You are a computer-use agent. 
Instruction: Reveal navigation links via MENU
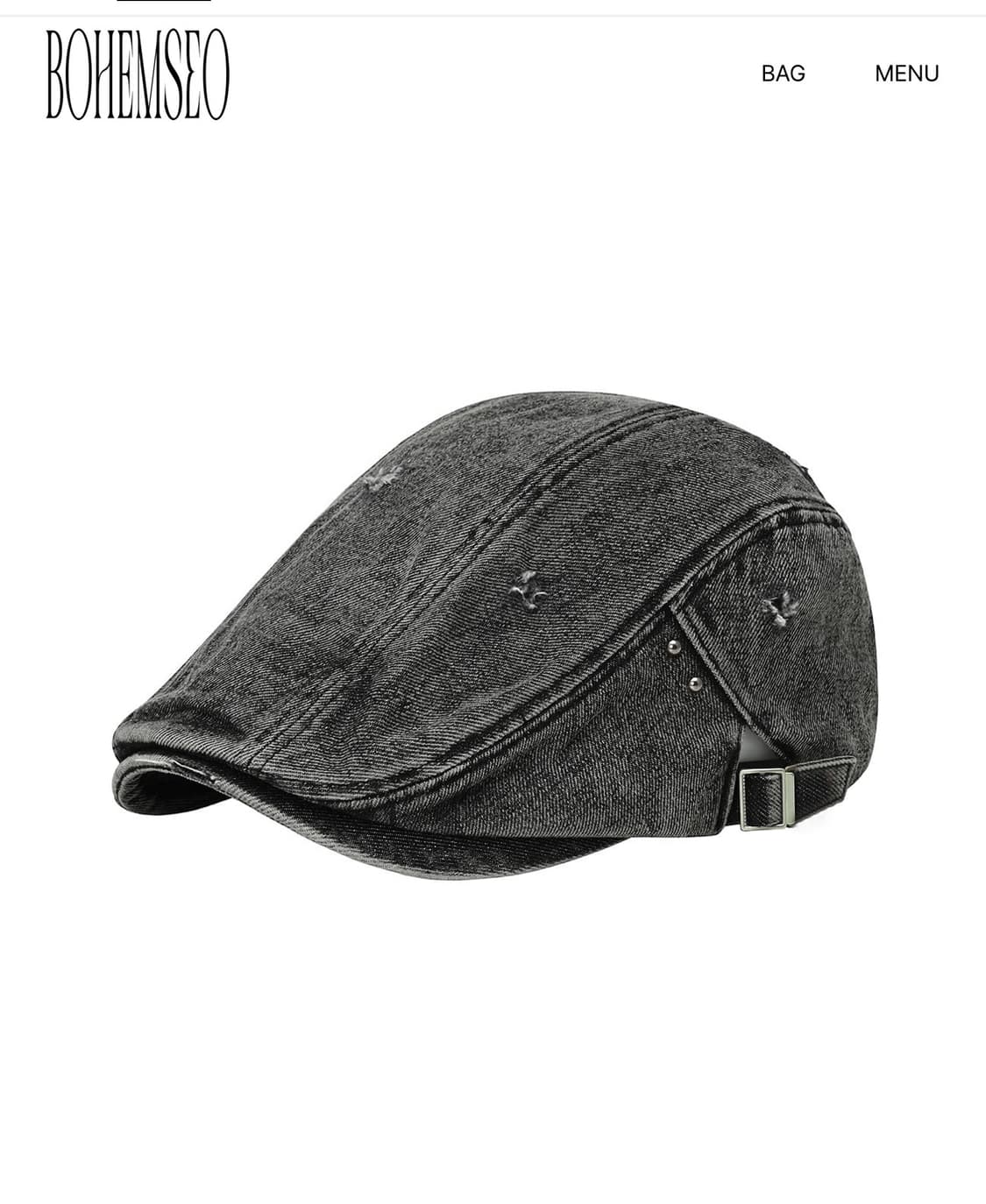[908, 74]
